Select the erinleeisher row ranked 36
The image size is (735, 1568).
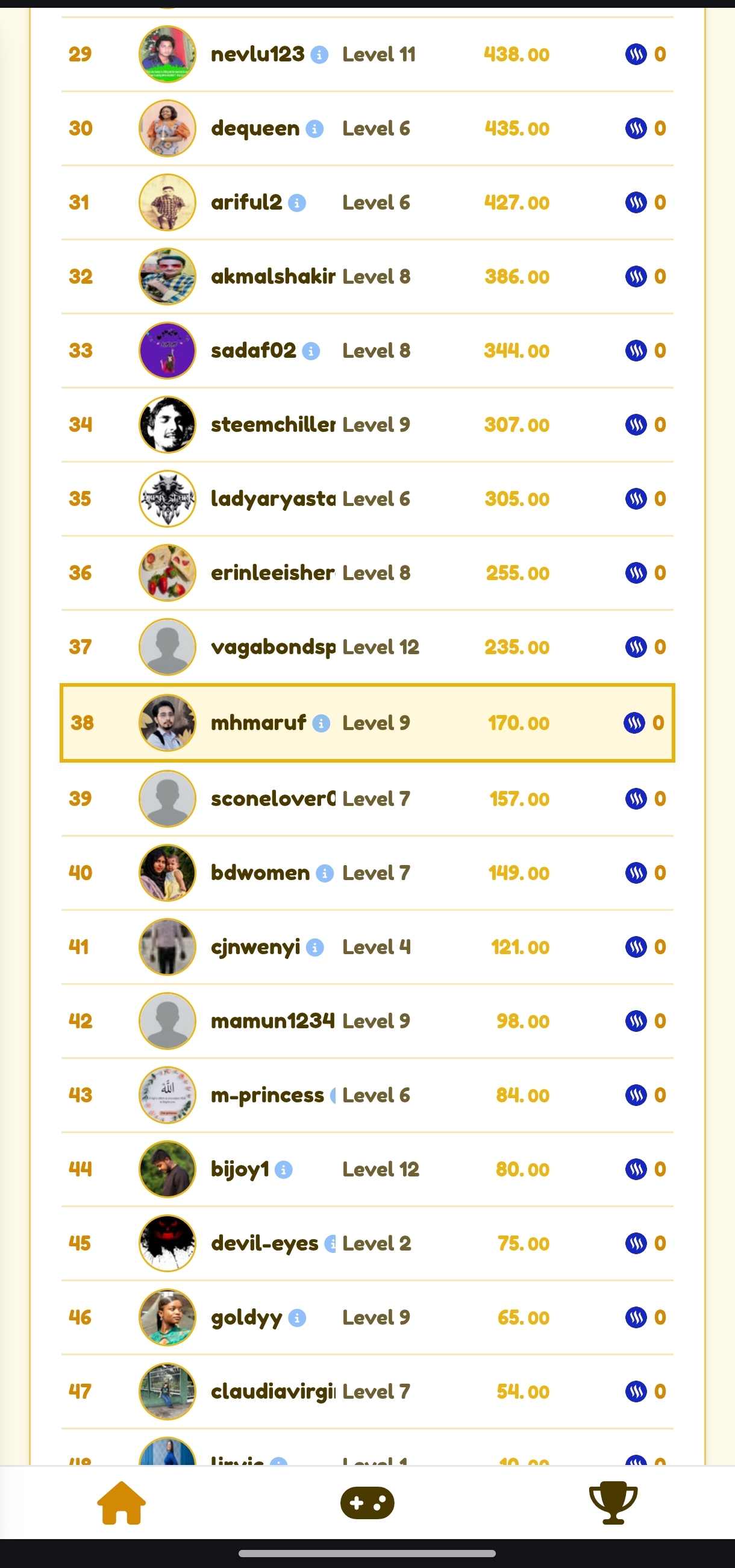point(367,573)
